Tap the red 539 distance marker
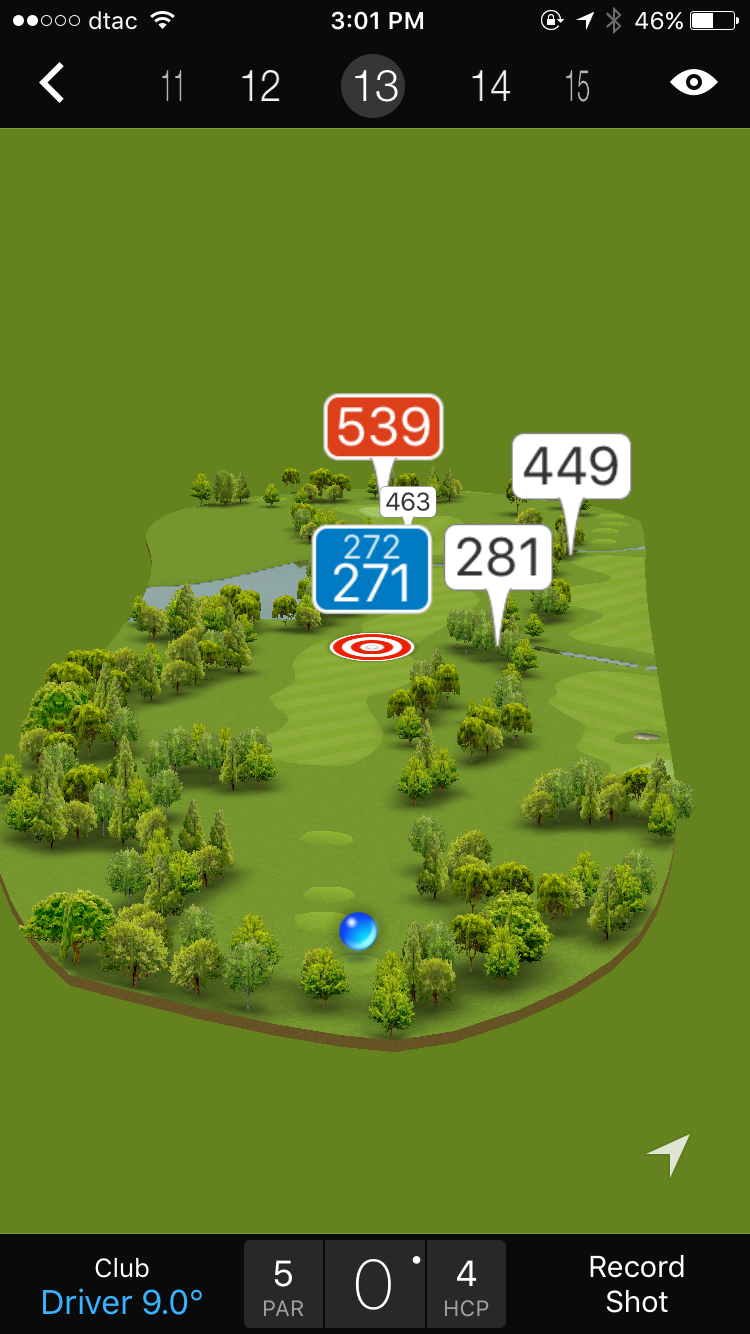Viewport: 750px width, 1334px height. tap(383, 428)
